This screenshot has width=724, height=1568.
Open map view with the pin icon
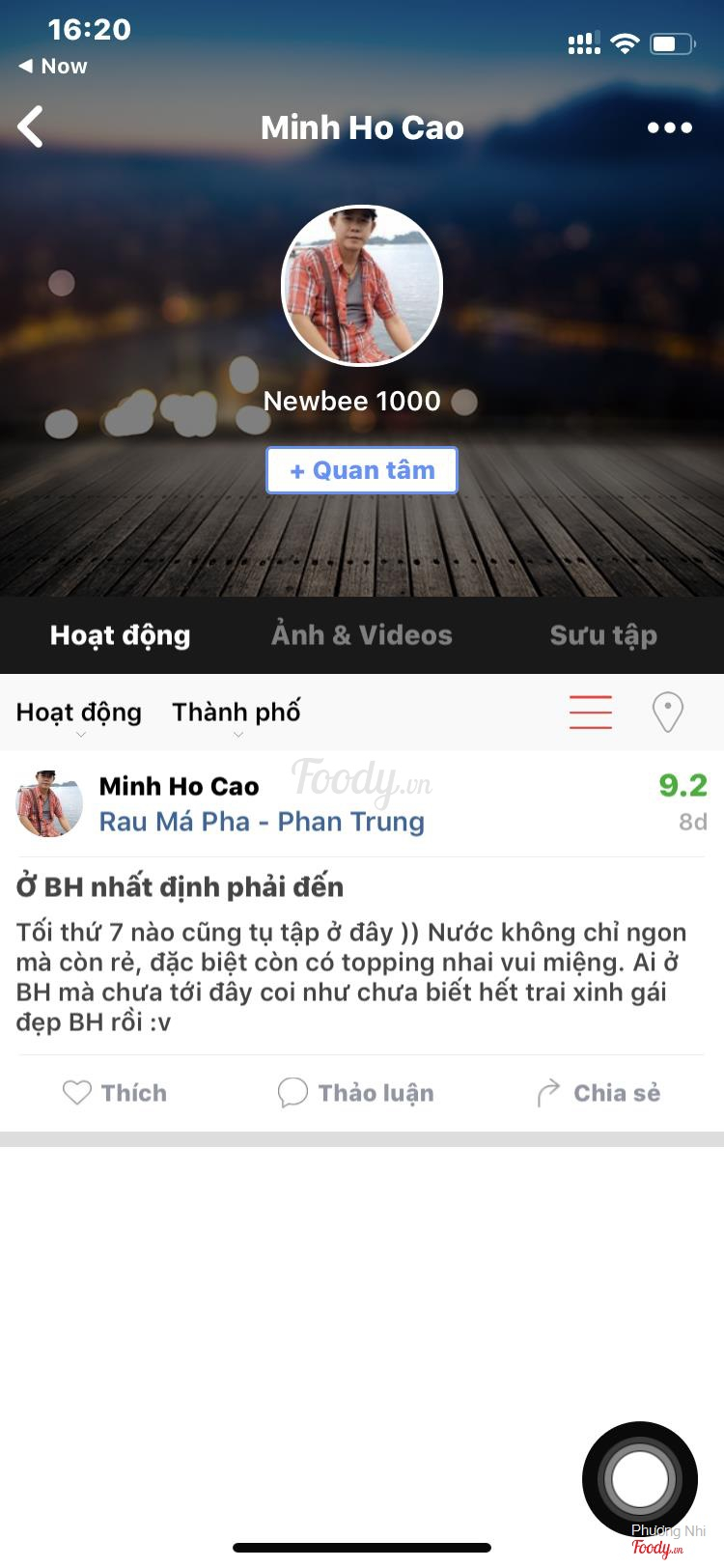point(667,713)
